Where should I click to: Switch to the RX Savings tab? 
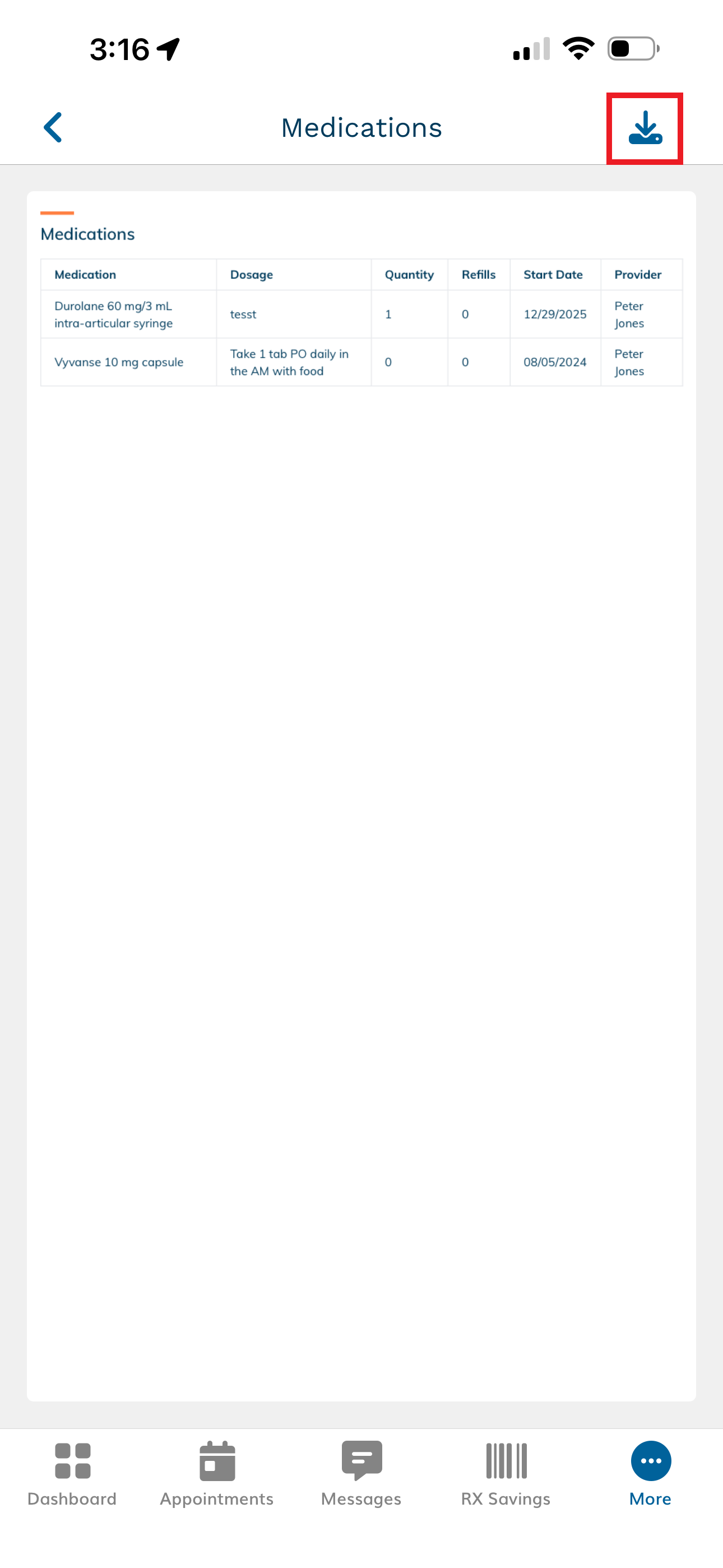506,1479
